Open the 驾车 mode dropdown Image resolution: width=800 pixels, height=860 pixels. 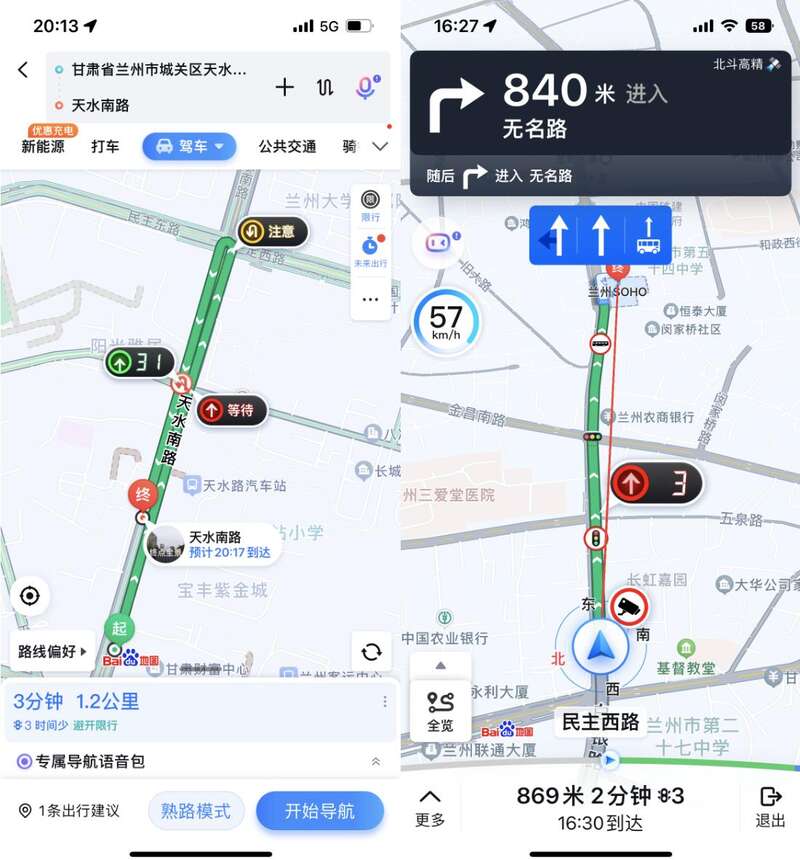(189, 147)
